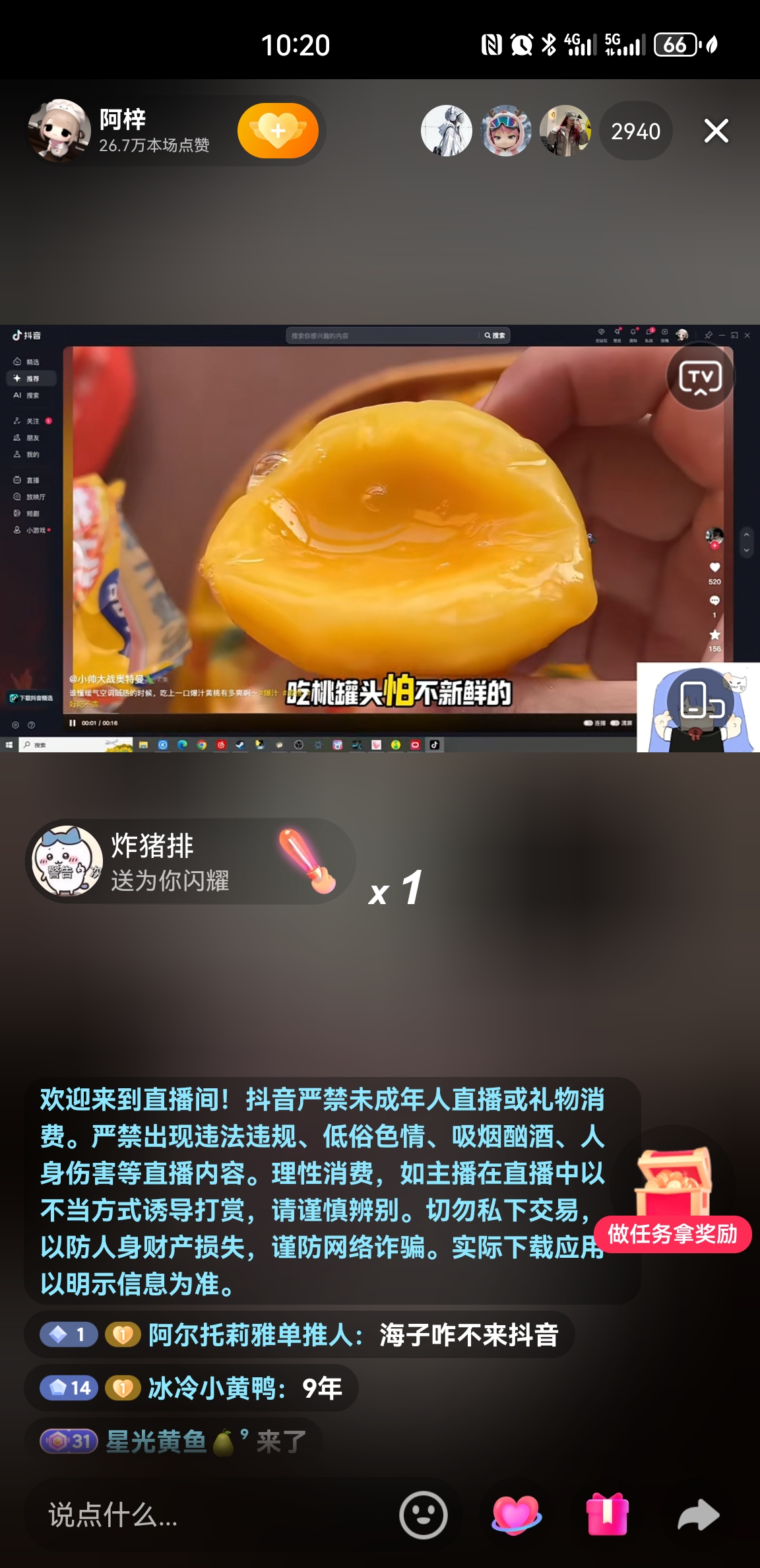The width and height of the screenshot is (760, 1568).
Task: Close the live room
Action: pyautogui.click(x=716, y=131)
